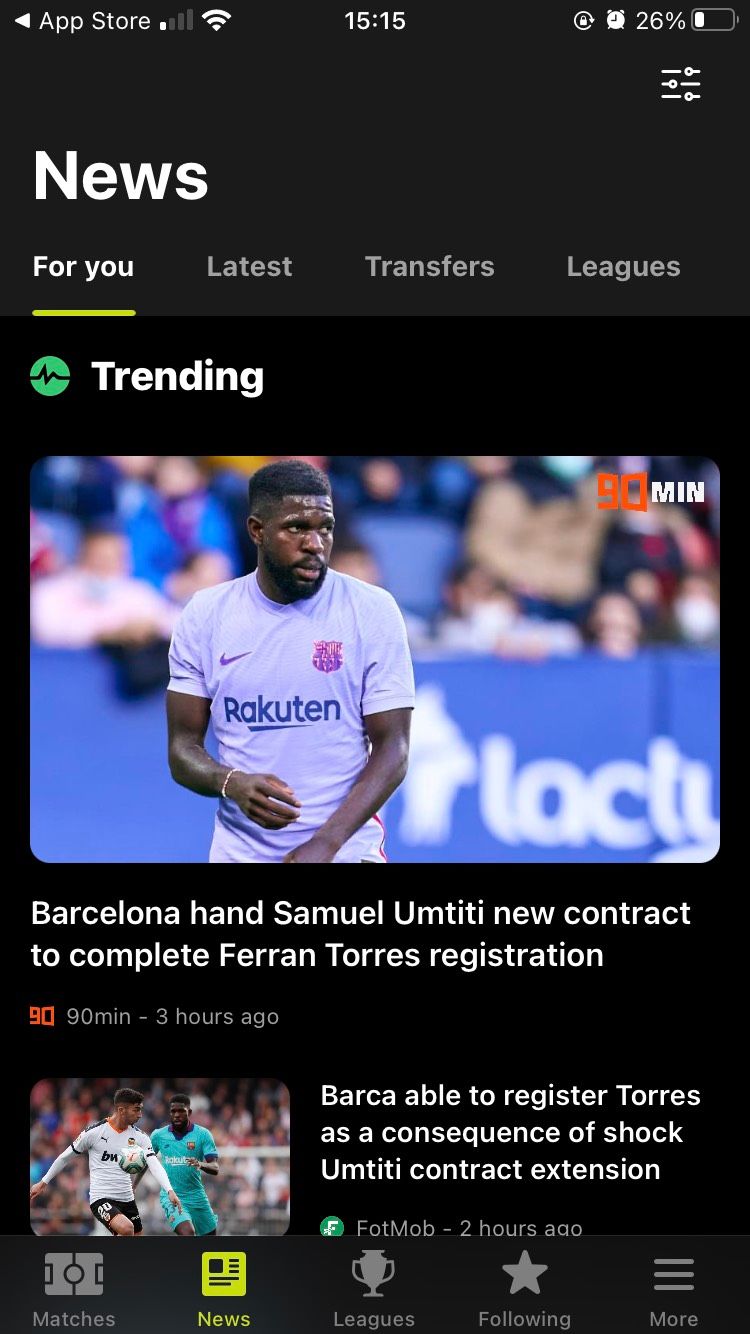The width and height of the screenshot is (750, 1334).
Task: Open the Barca able to register Torres article
Action: pos(510,1132)
